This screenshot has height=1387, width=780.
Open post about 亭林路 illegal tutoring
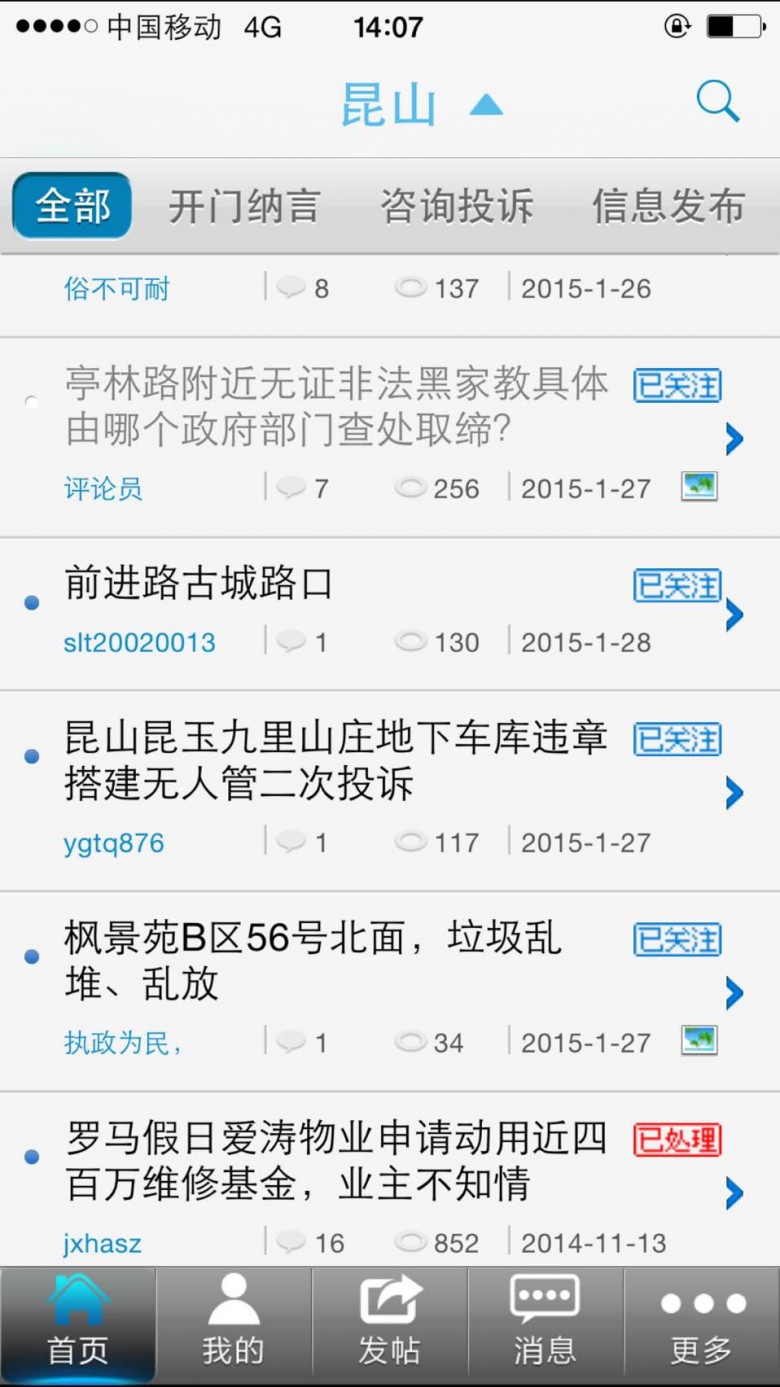(x=338, y=407)
